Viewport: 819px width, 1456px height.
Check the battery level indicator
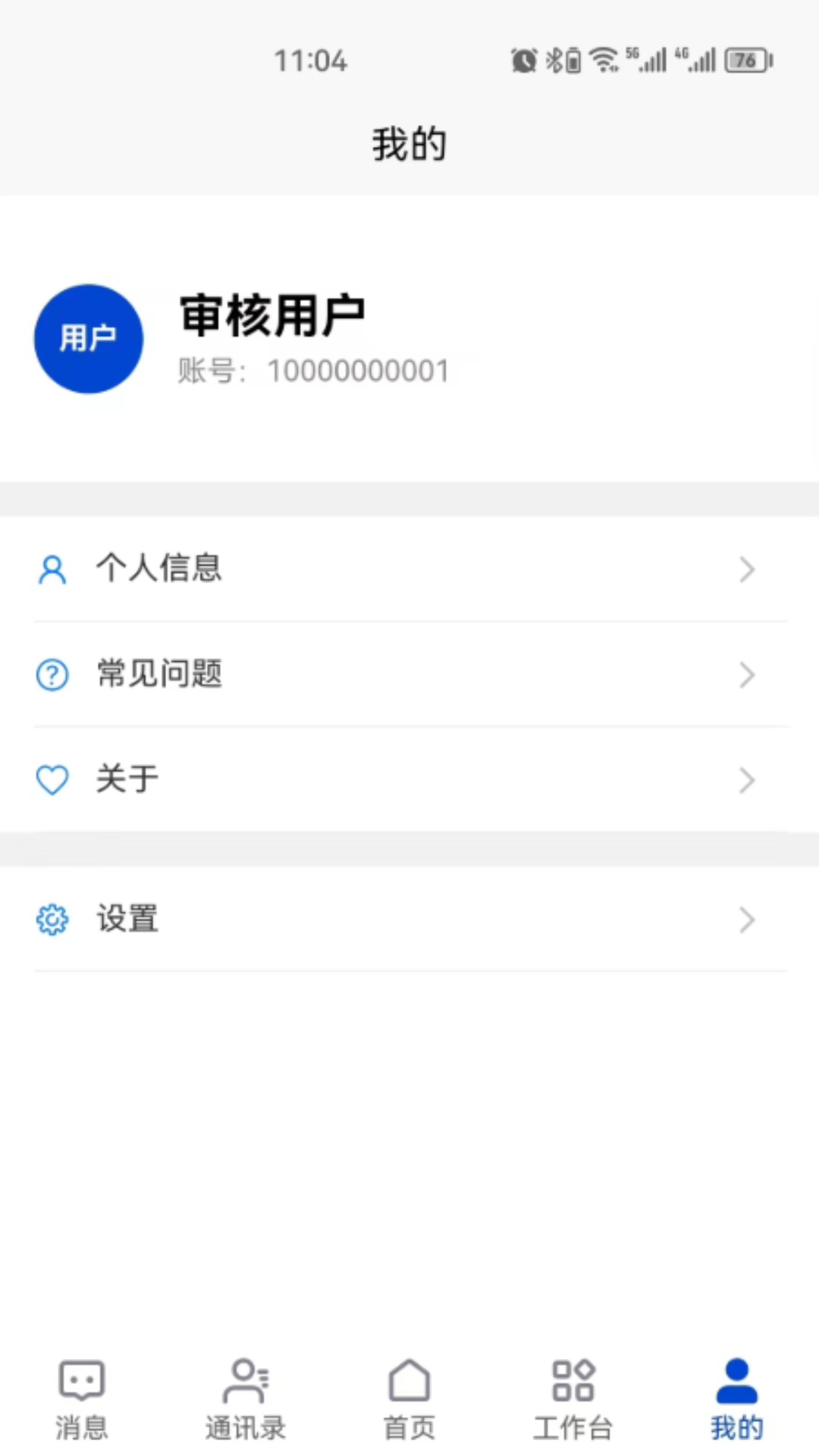coord(743,60)
